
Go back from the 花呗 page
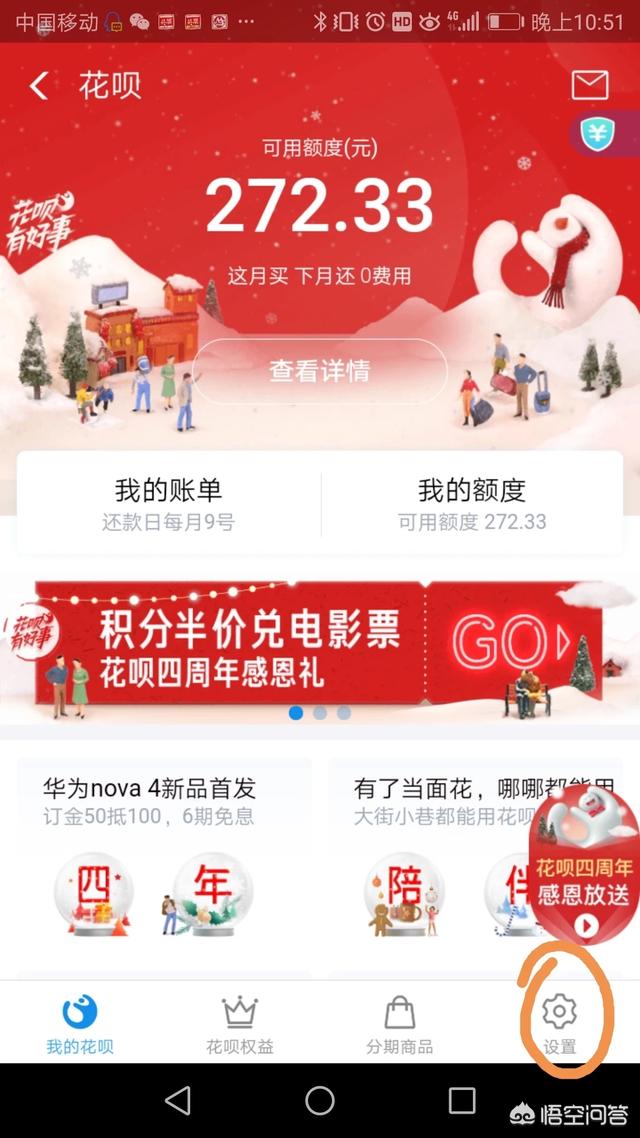click(38, 86)
